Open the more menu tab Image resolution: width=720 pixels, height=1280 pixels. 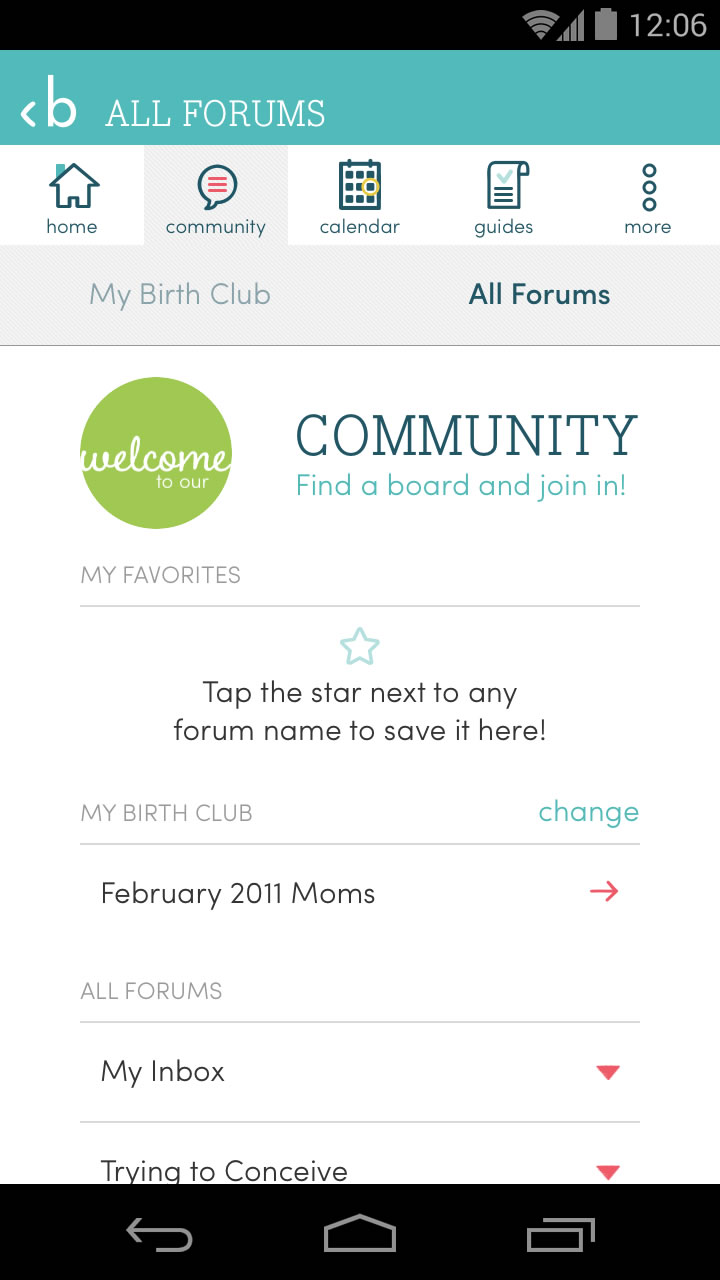pos(648,197)
